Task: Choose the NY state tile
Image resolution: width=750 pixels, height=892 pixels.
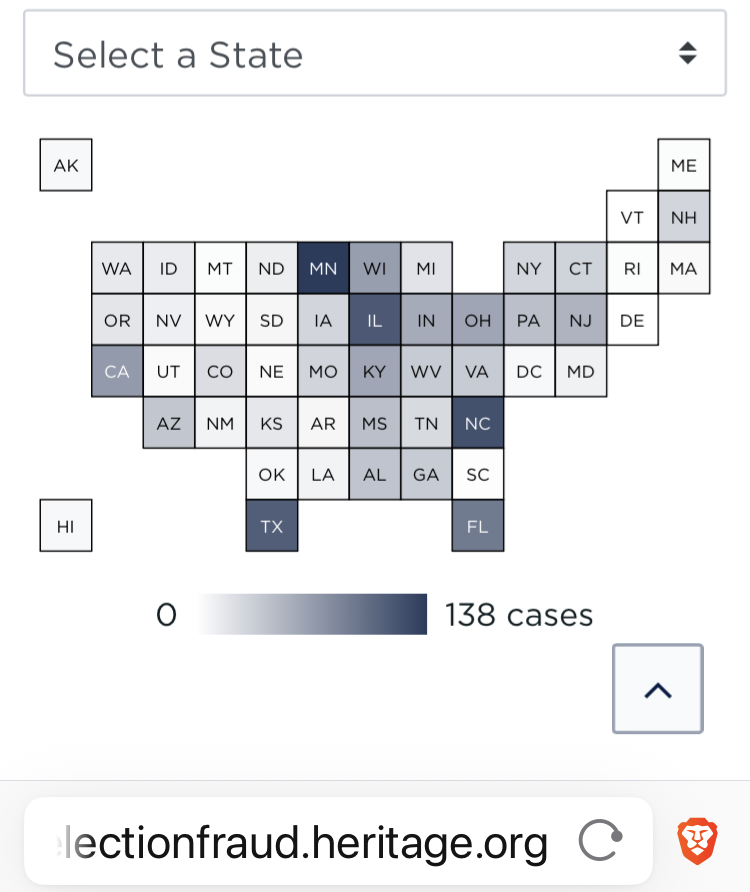Action: coord(529,269)
